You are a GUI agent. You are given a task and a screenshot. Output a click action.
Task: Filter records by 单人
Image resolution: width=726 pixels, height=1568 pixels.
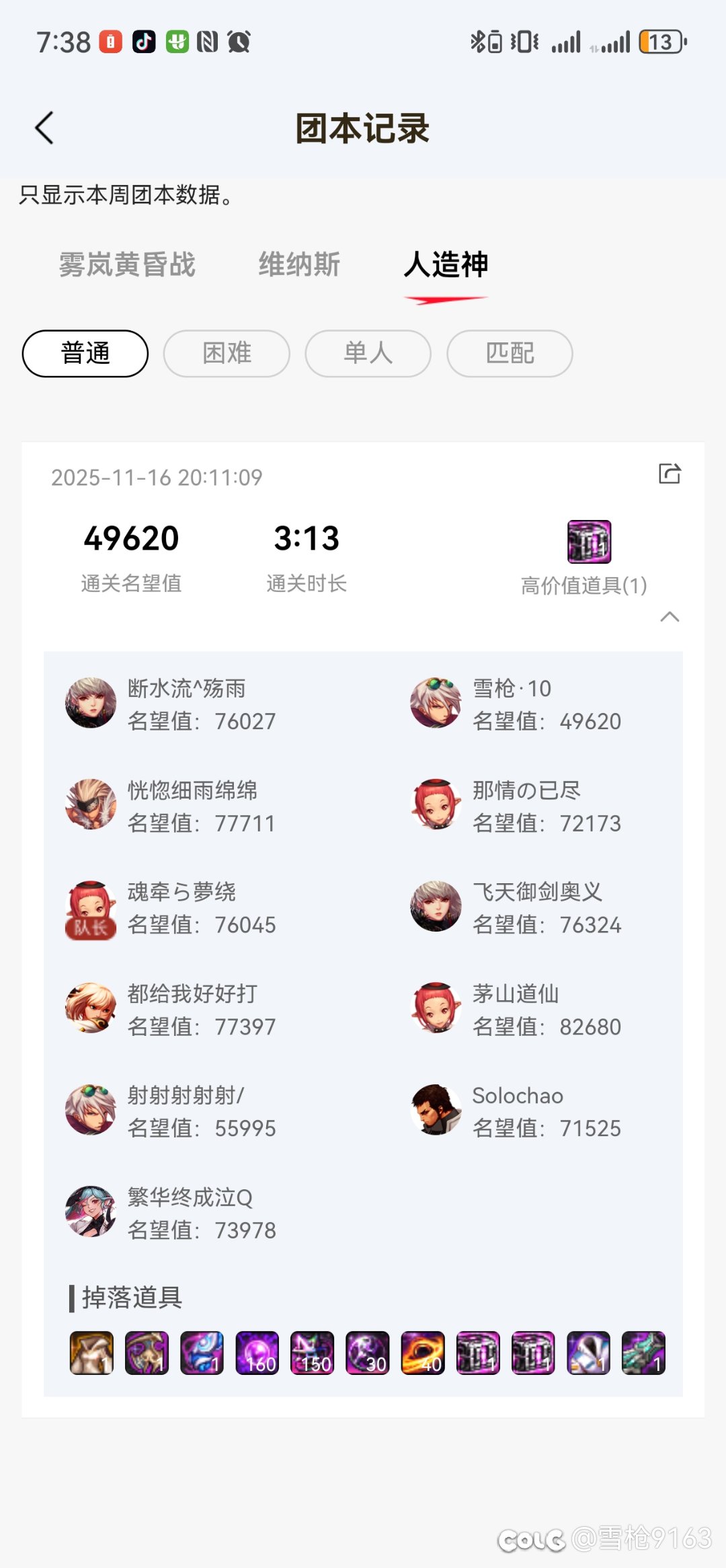click(x=368, y=353)
